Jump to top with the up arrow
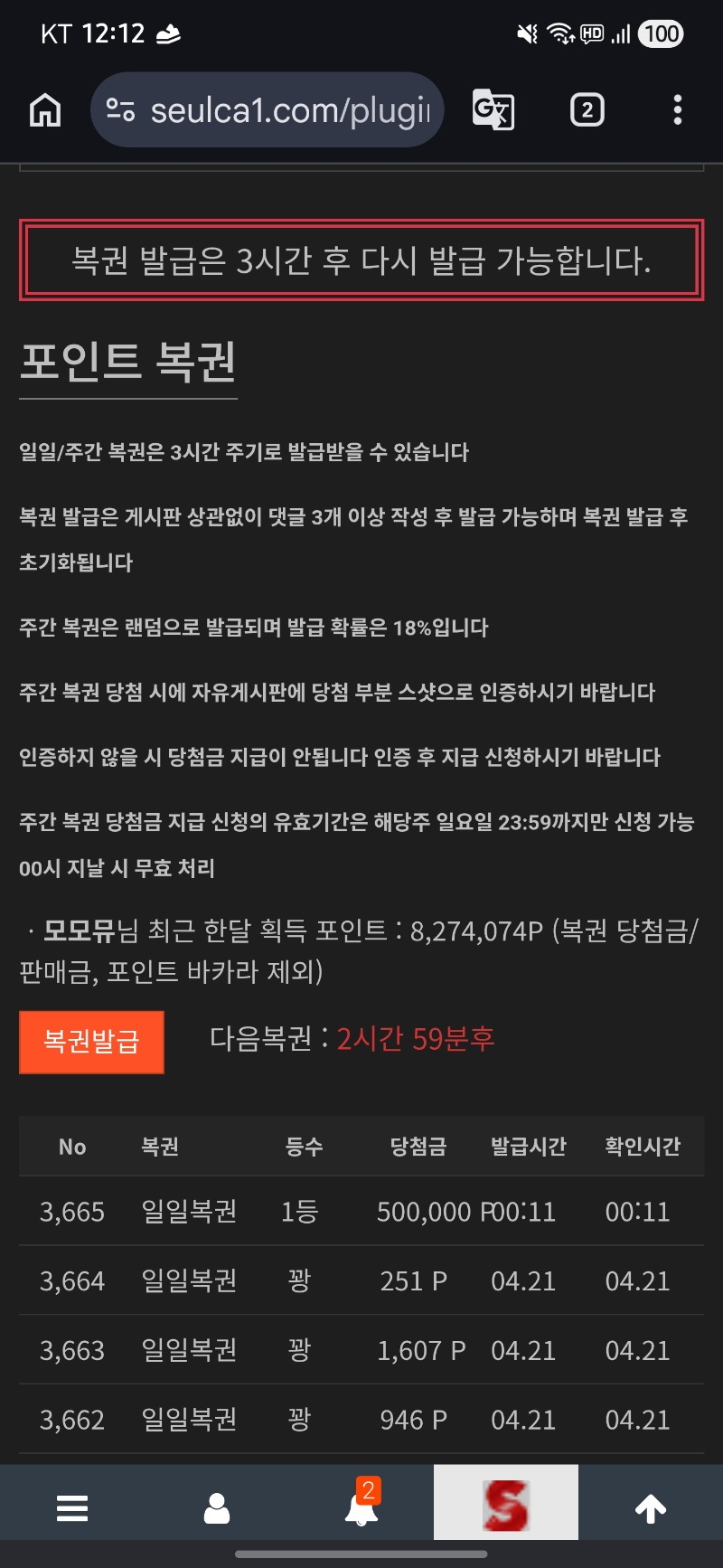723x1568 pixels. (x=651, y=1507)
